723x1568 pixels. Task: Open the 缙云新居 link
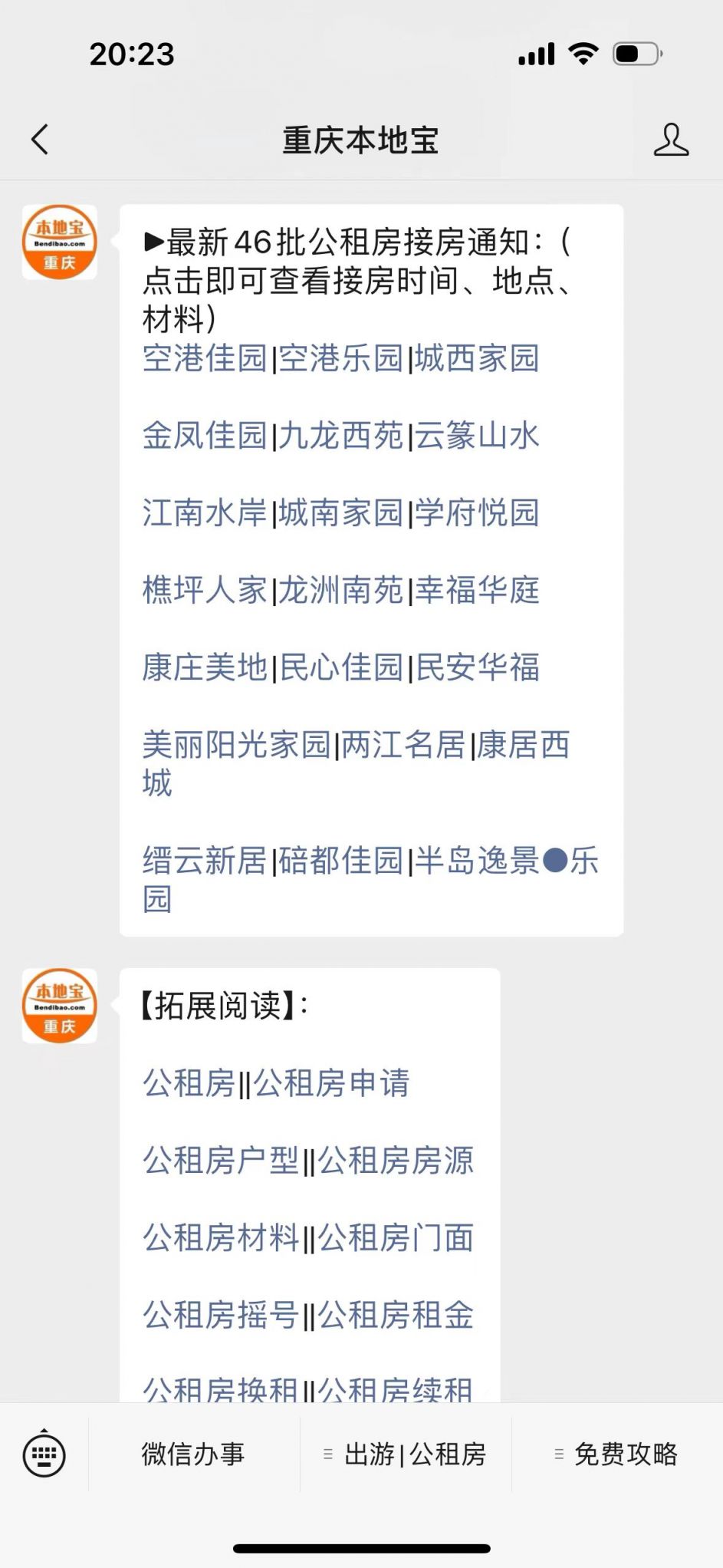(205, 861)
